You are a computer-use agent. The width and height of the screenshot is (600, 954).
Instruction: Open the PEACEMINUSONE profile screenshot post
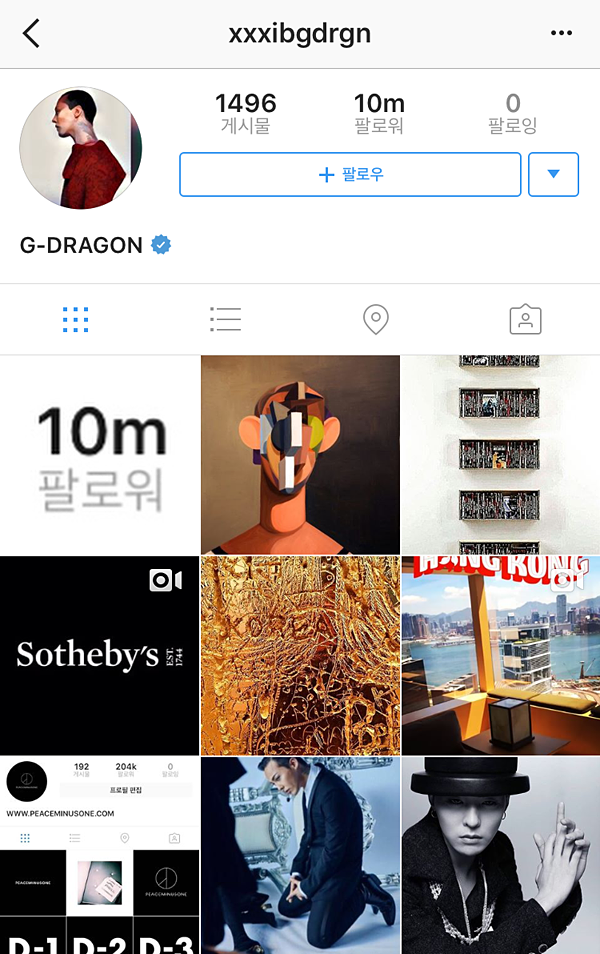pos(99,855)
